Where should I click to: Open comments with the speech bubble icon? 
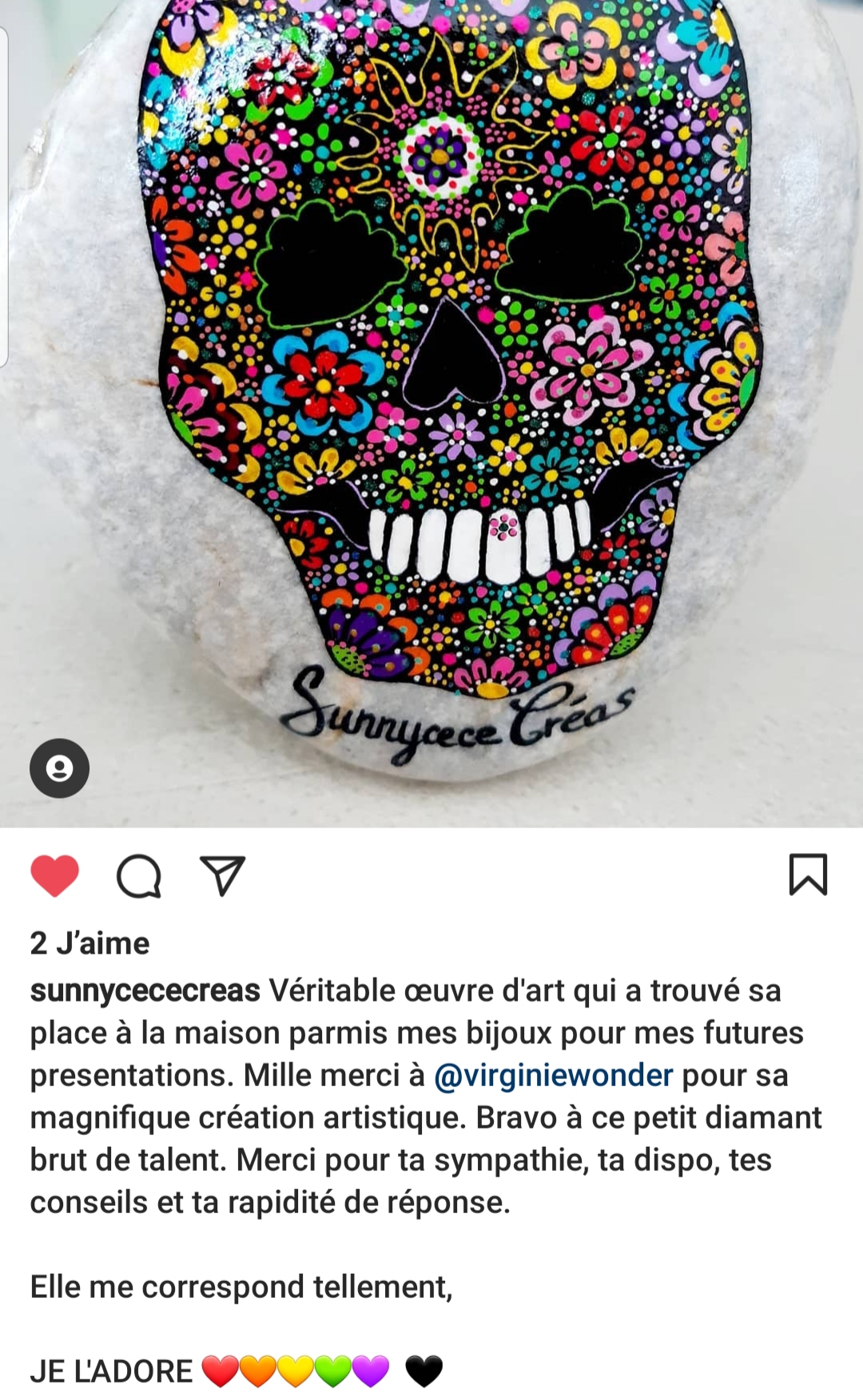pos(139,876)
